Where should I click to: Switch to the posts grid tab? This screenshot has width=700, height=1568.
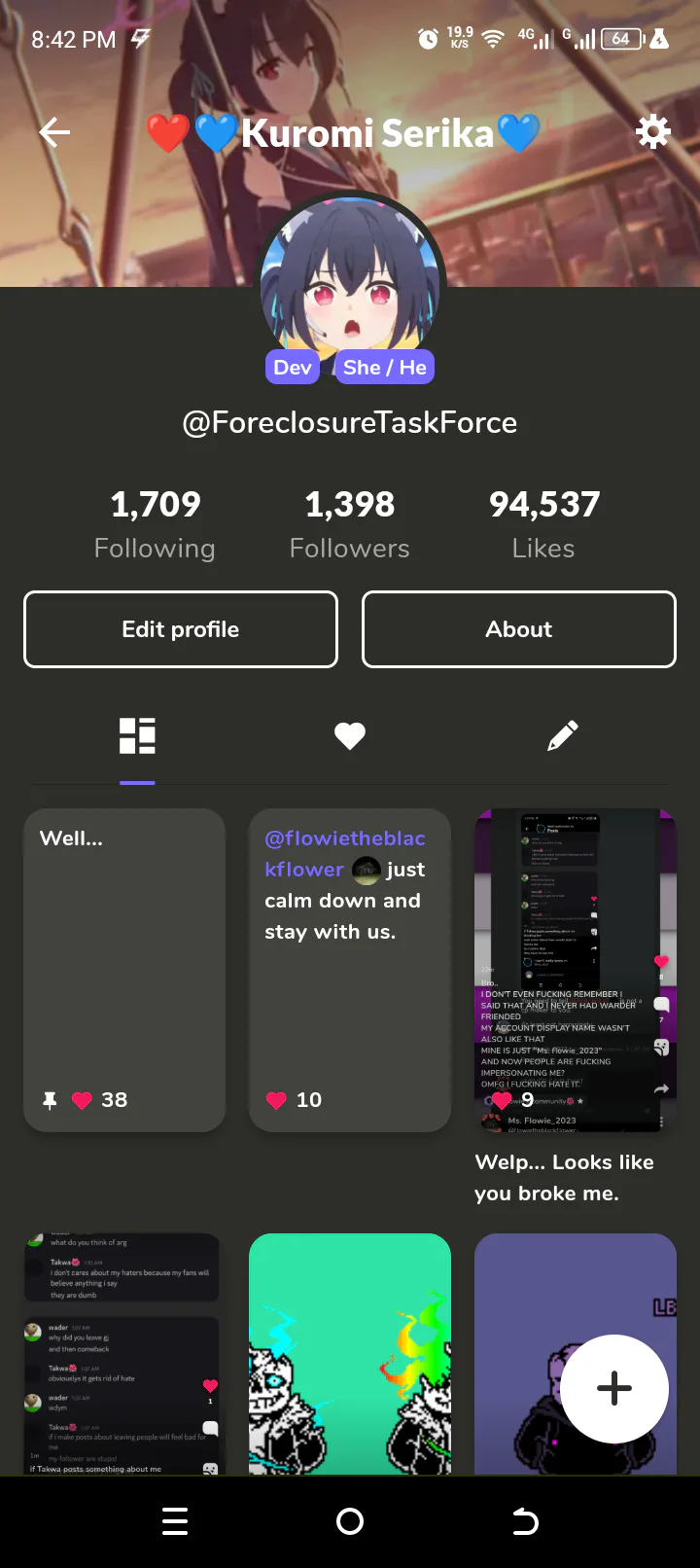point(137,736)
